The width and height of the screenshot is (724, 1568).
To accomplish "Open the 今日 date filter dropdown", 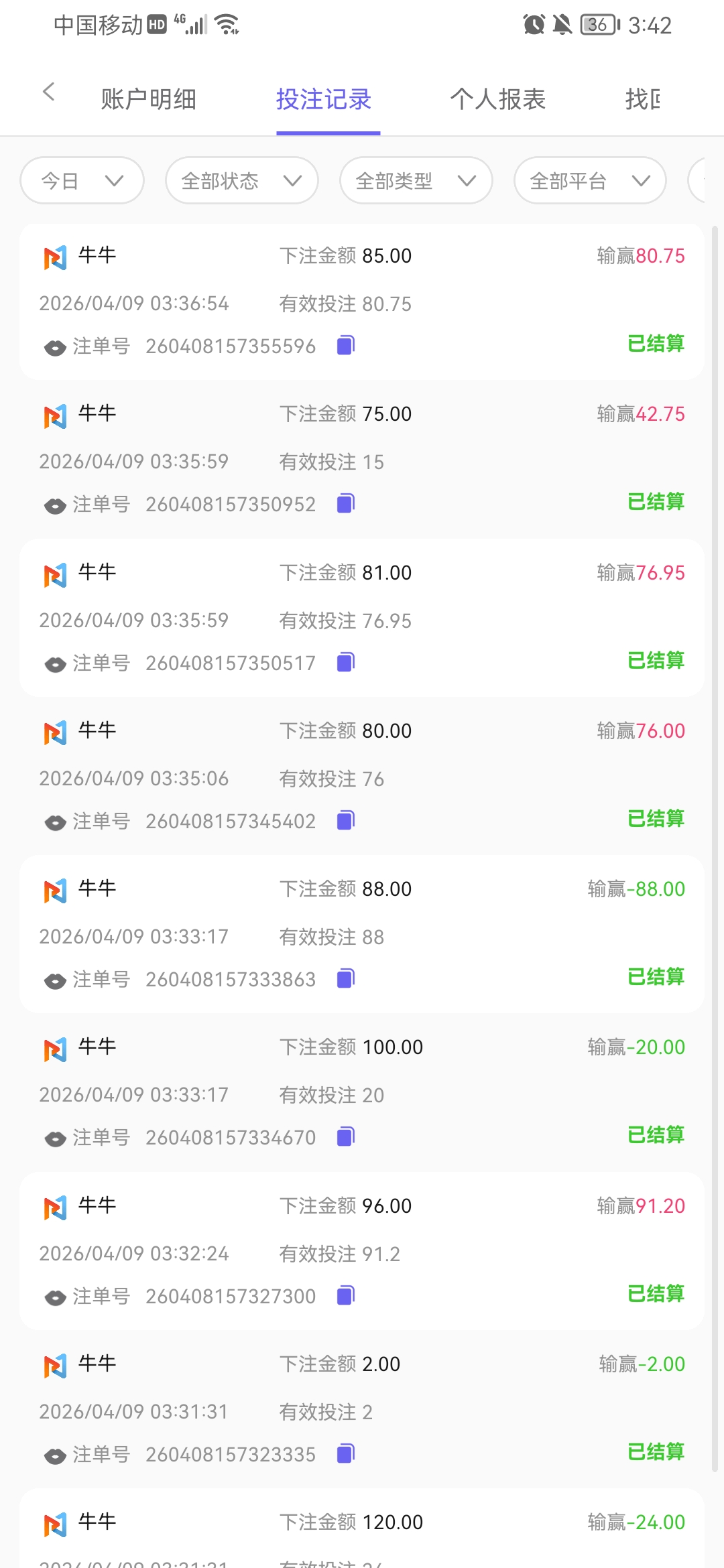I will [x=81, y=180].
